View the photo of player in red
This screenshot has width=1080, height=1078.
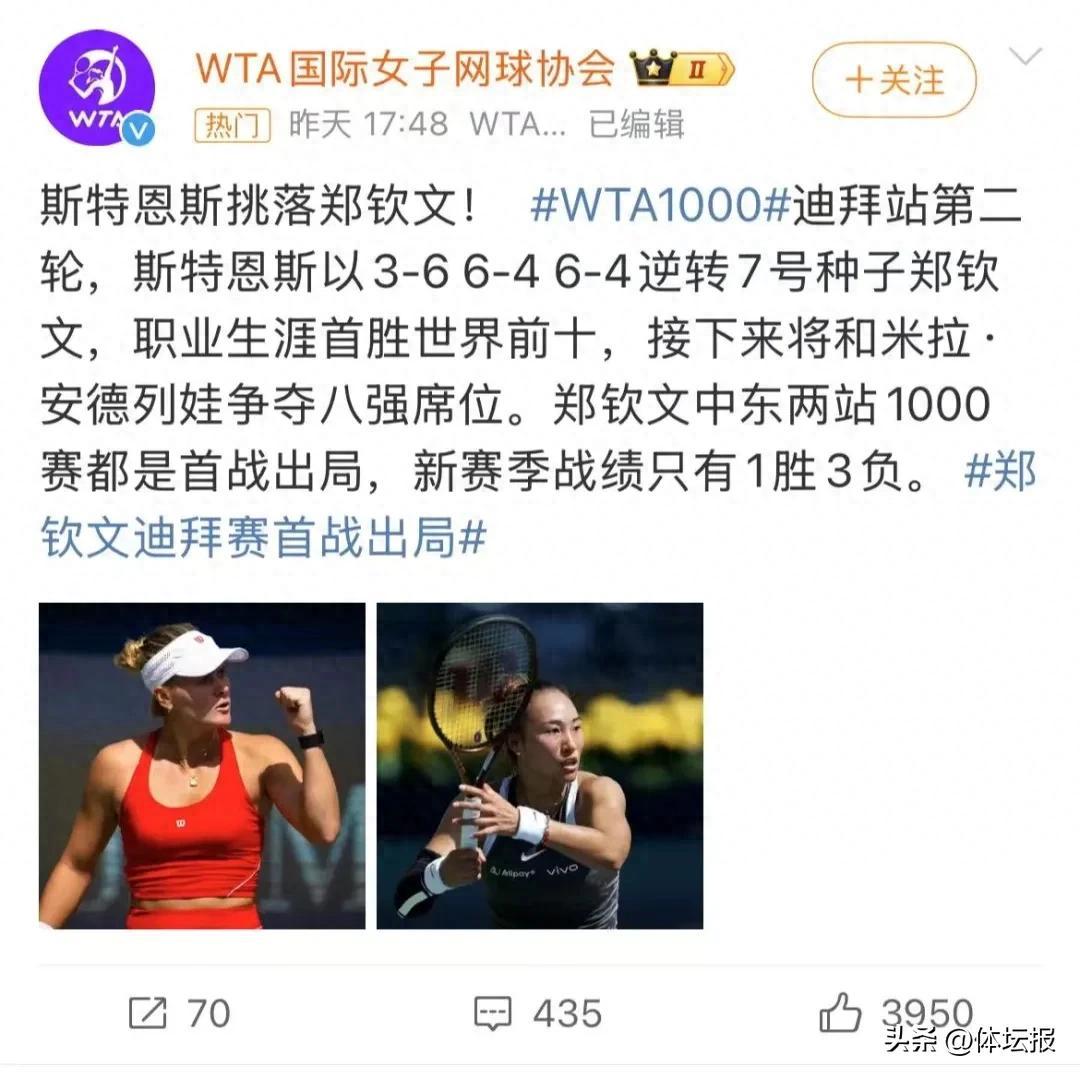click(202, 765)
